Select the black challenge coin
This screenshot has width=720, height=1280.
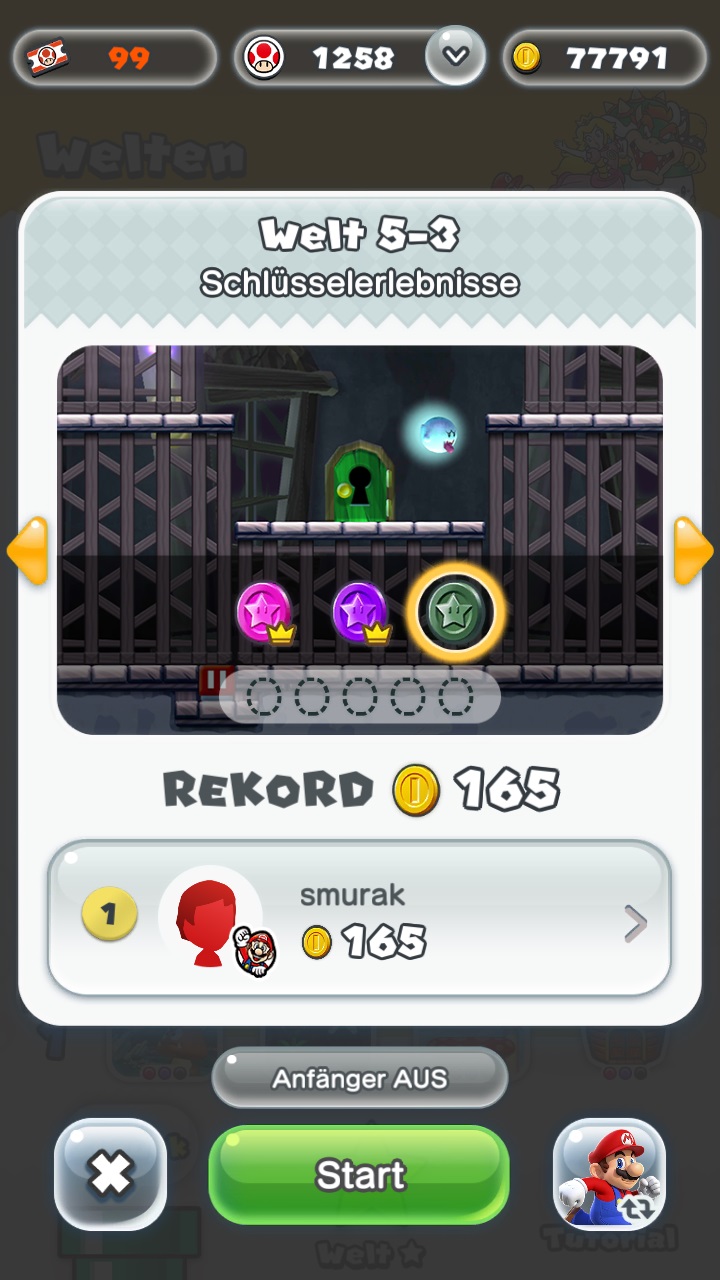point(456,611)
